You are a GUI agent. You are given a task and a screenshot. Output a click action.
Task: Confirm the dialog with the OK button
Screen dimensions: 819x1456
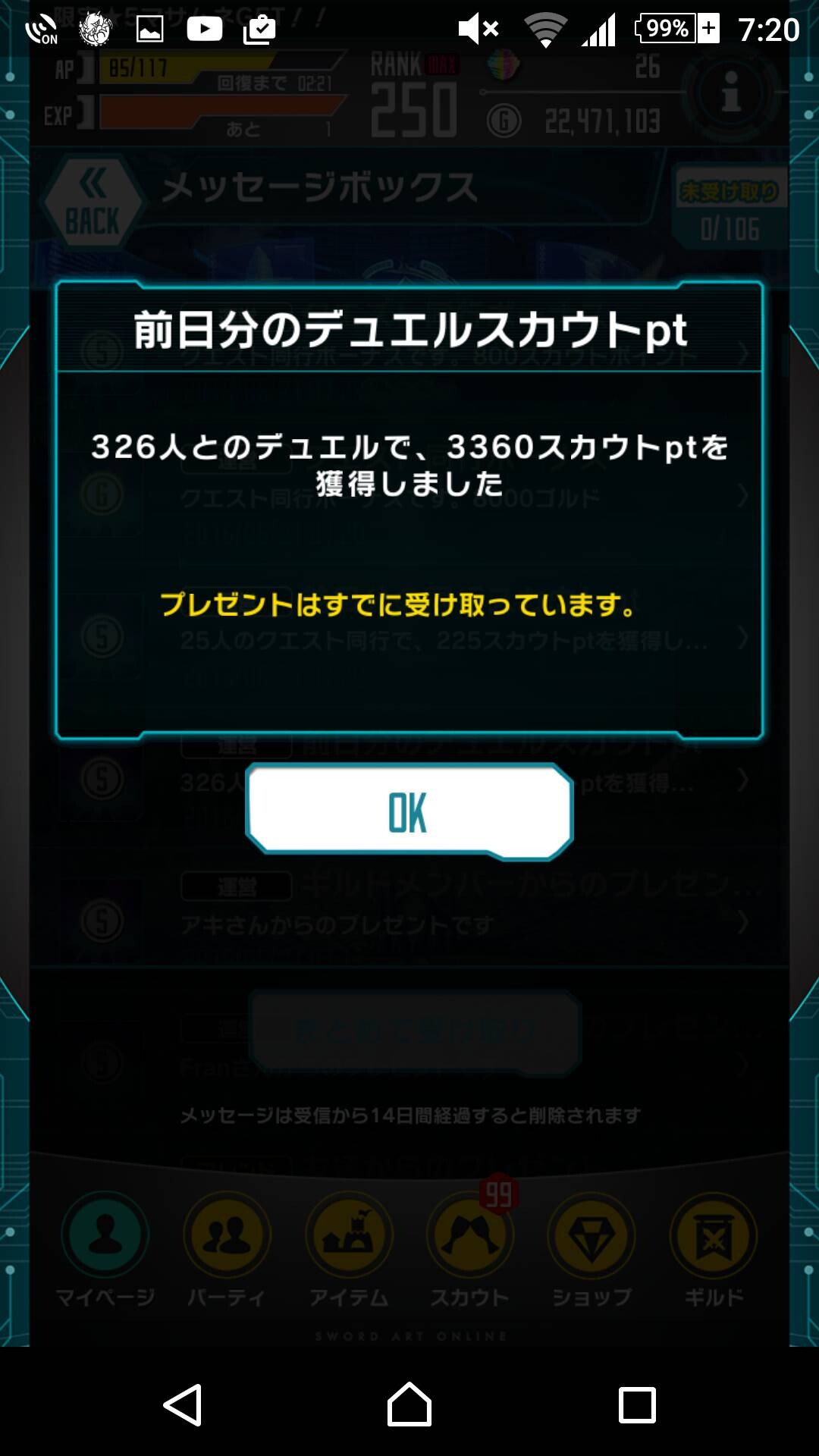(409, 812)
